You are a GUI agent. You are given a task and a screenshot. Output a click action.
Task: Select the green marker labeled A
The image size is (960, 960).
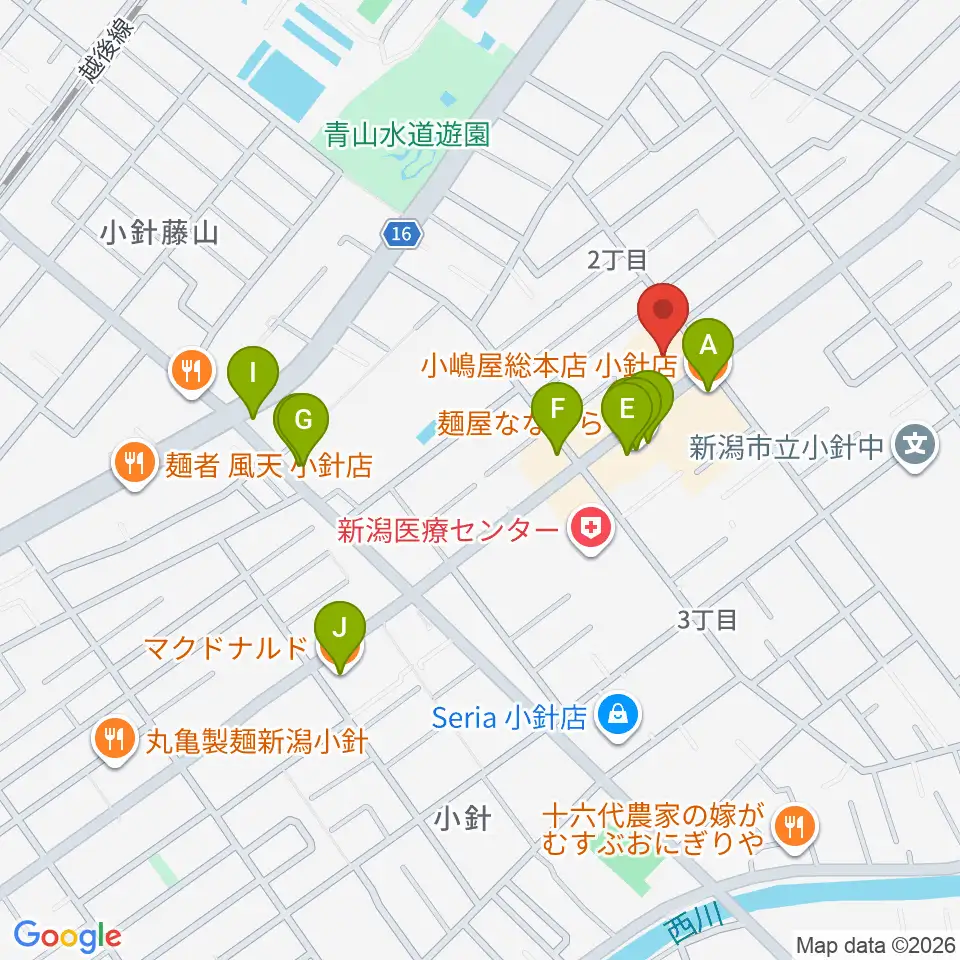pyautogui.click(x=708, y=352)
